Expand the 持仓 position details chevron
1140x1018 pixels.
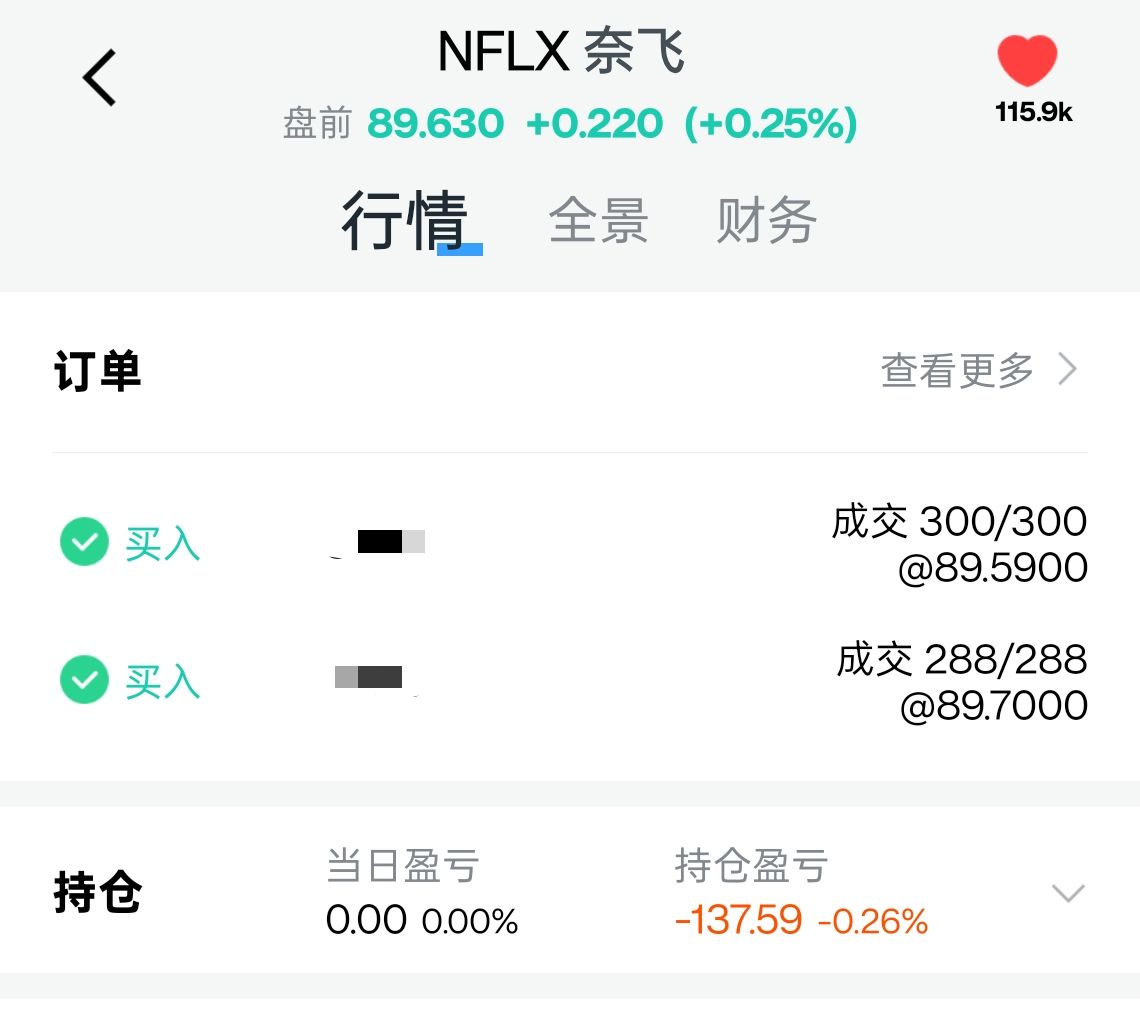tap(1068, 893)
